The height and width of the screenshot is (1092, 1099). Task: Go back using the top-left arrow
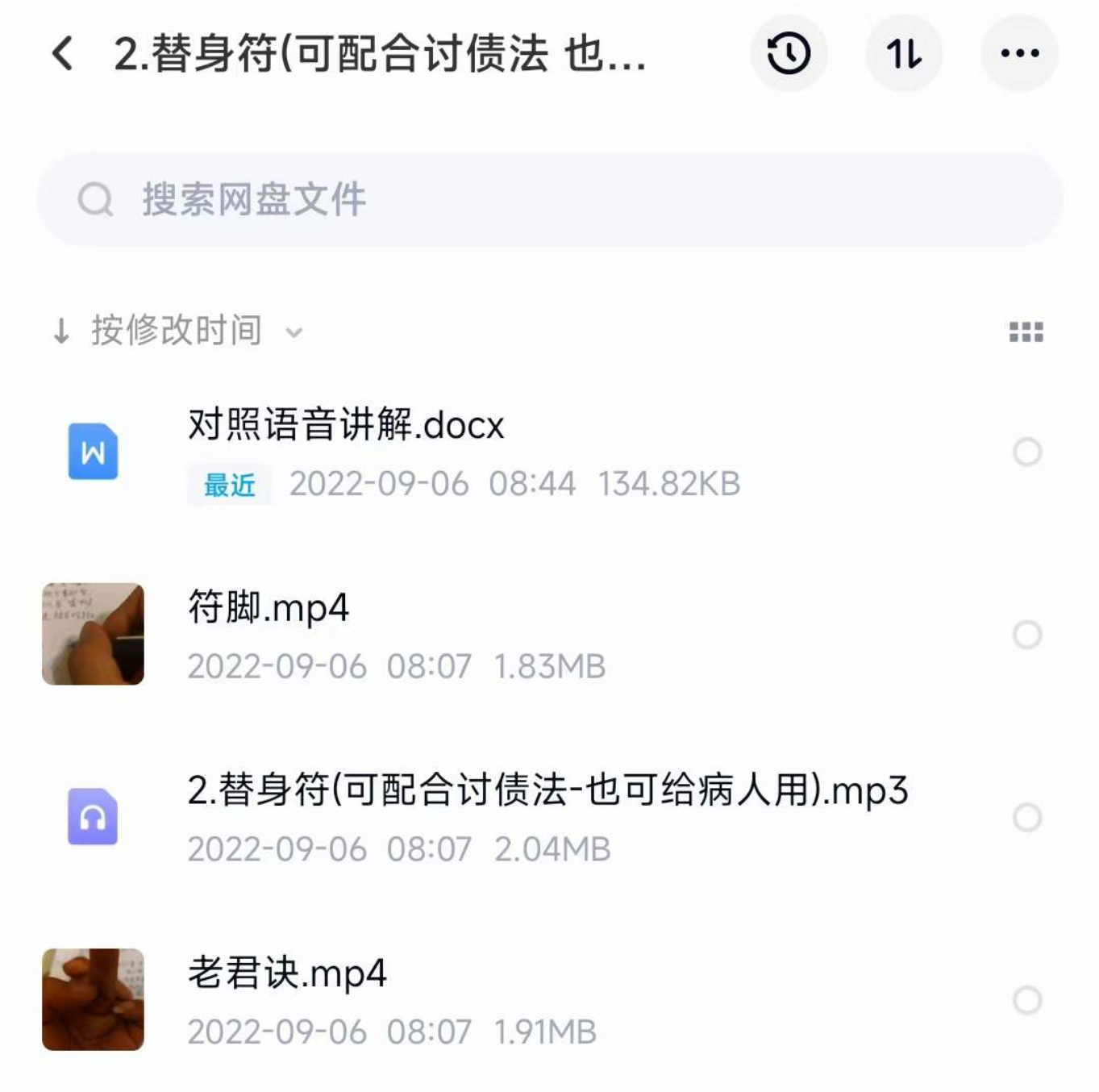[62, 54]
